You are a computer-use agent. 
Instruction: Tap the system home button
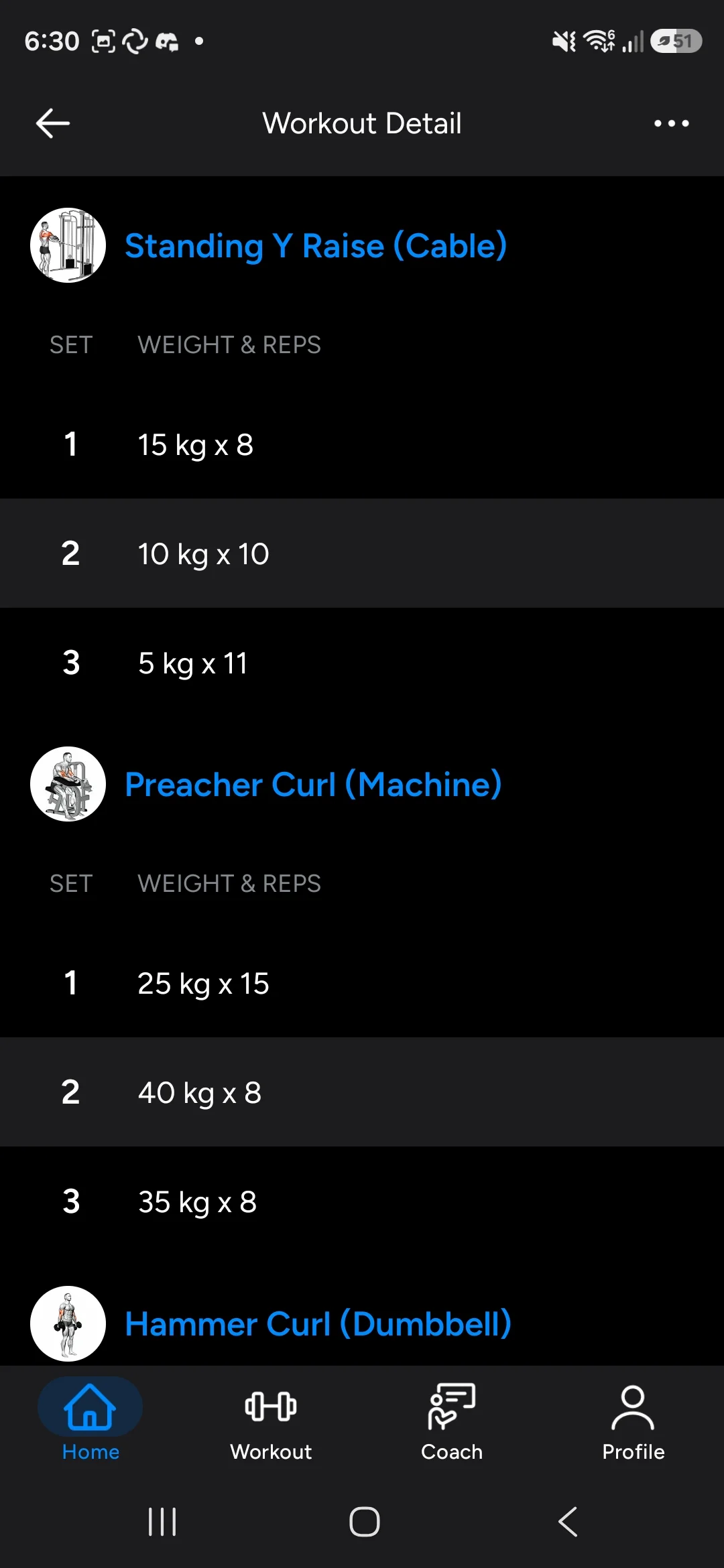point(365,1522)
